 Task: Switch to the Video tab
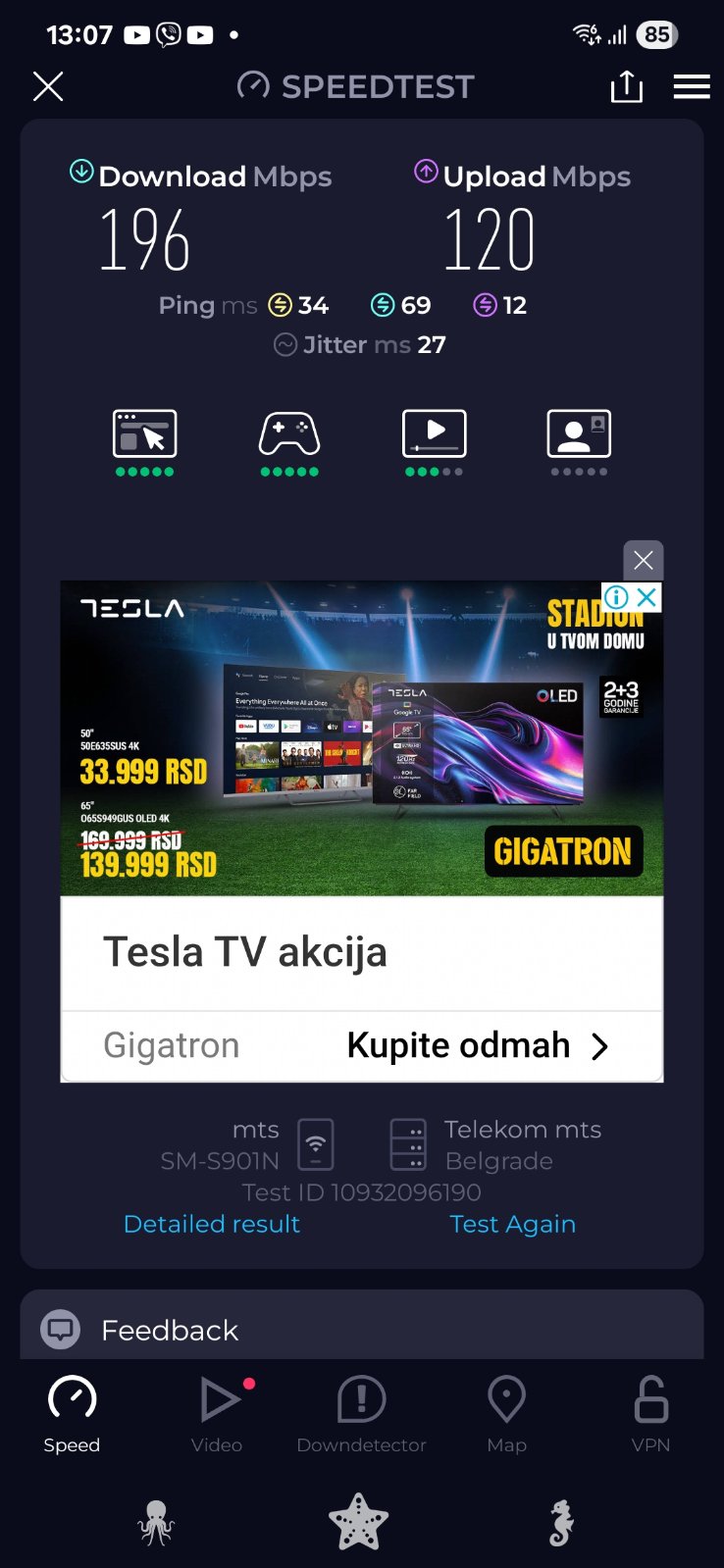click(217, 1414)
